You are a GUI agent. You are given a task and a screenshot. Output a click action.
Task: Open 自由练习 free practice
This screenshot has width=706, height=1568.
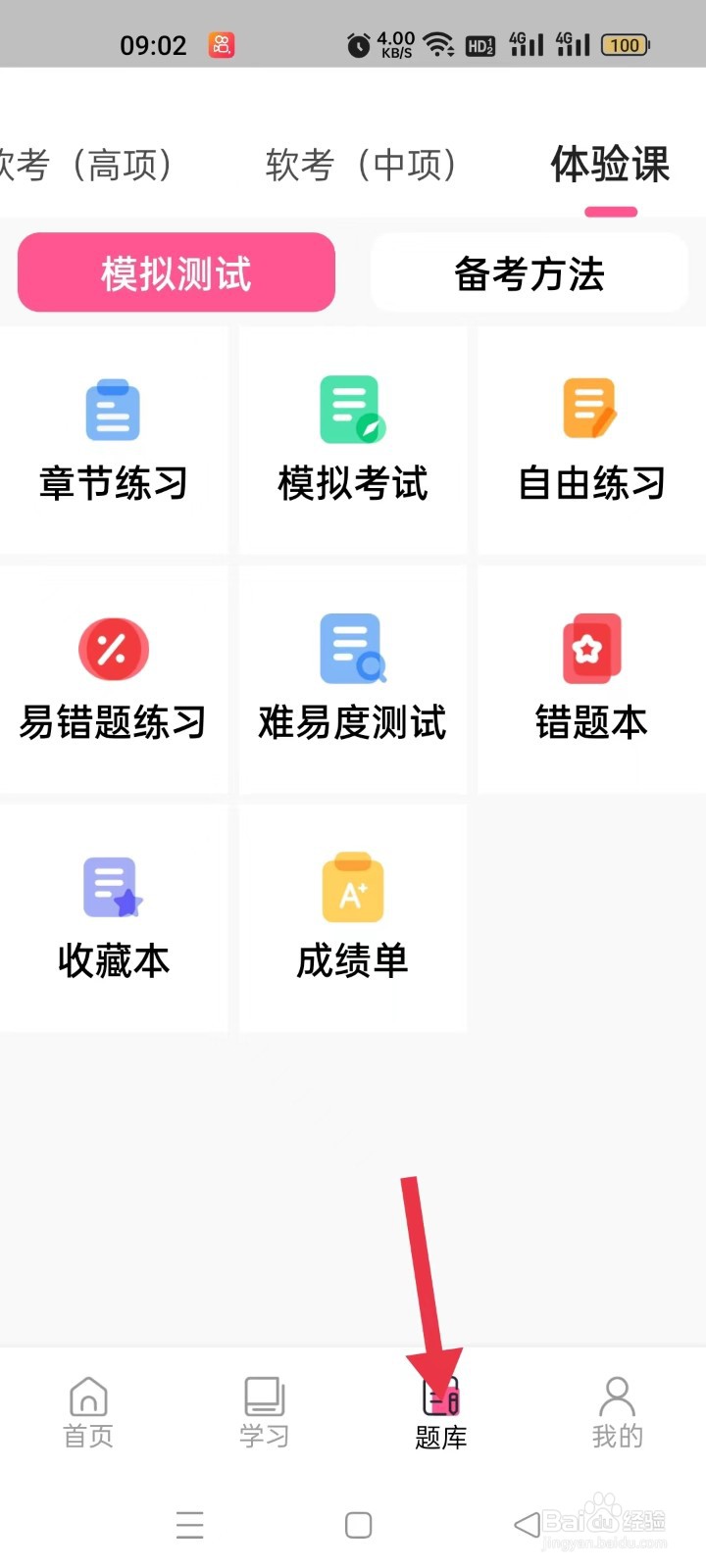(591, 441)
